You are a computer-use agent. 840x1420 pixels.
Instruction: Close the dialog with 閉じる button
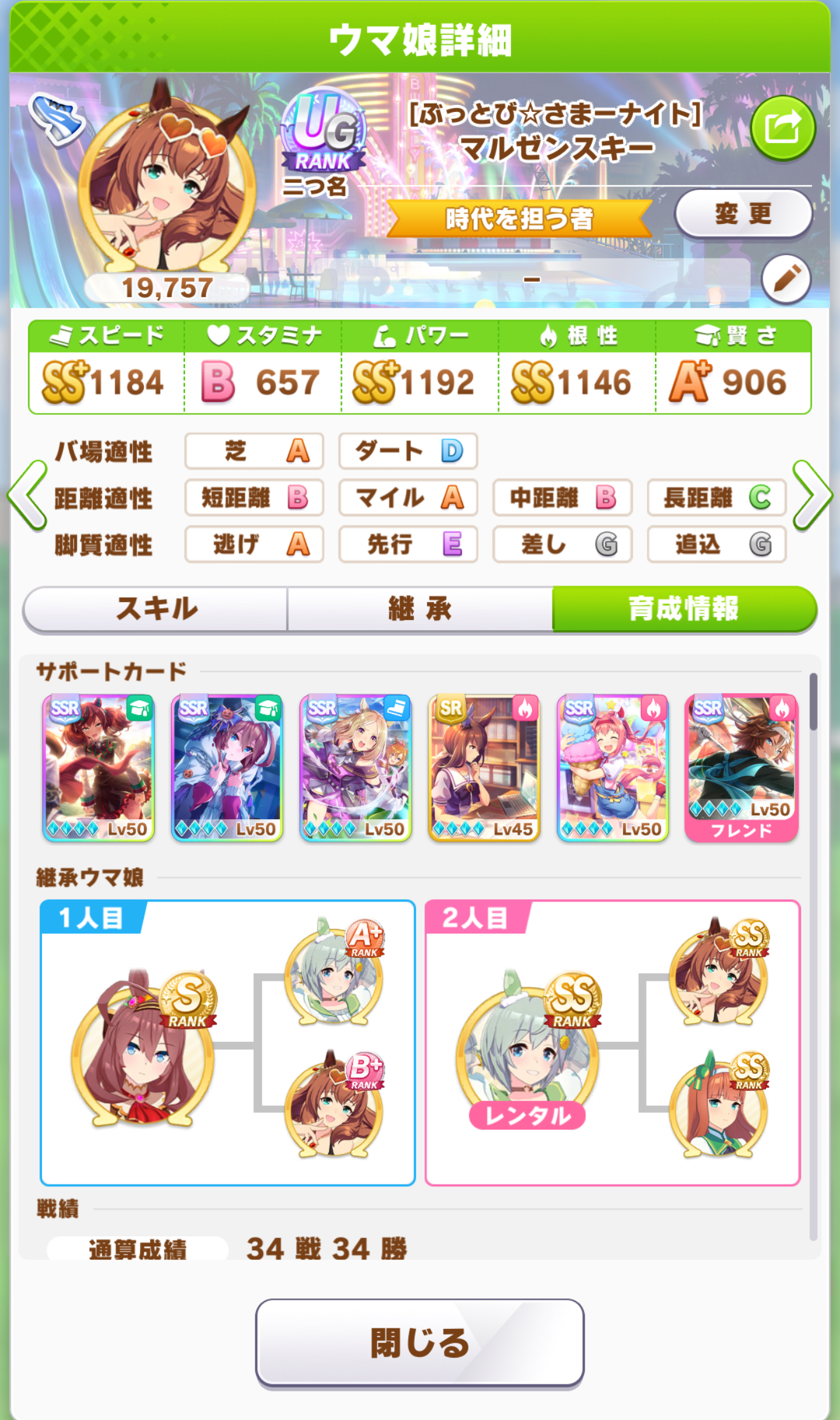420,1342
